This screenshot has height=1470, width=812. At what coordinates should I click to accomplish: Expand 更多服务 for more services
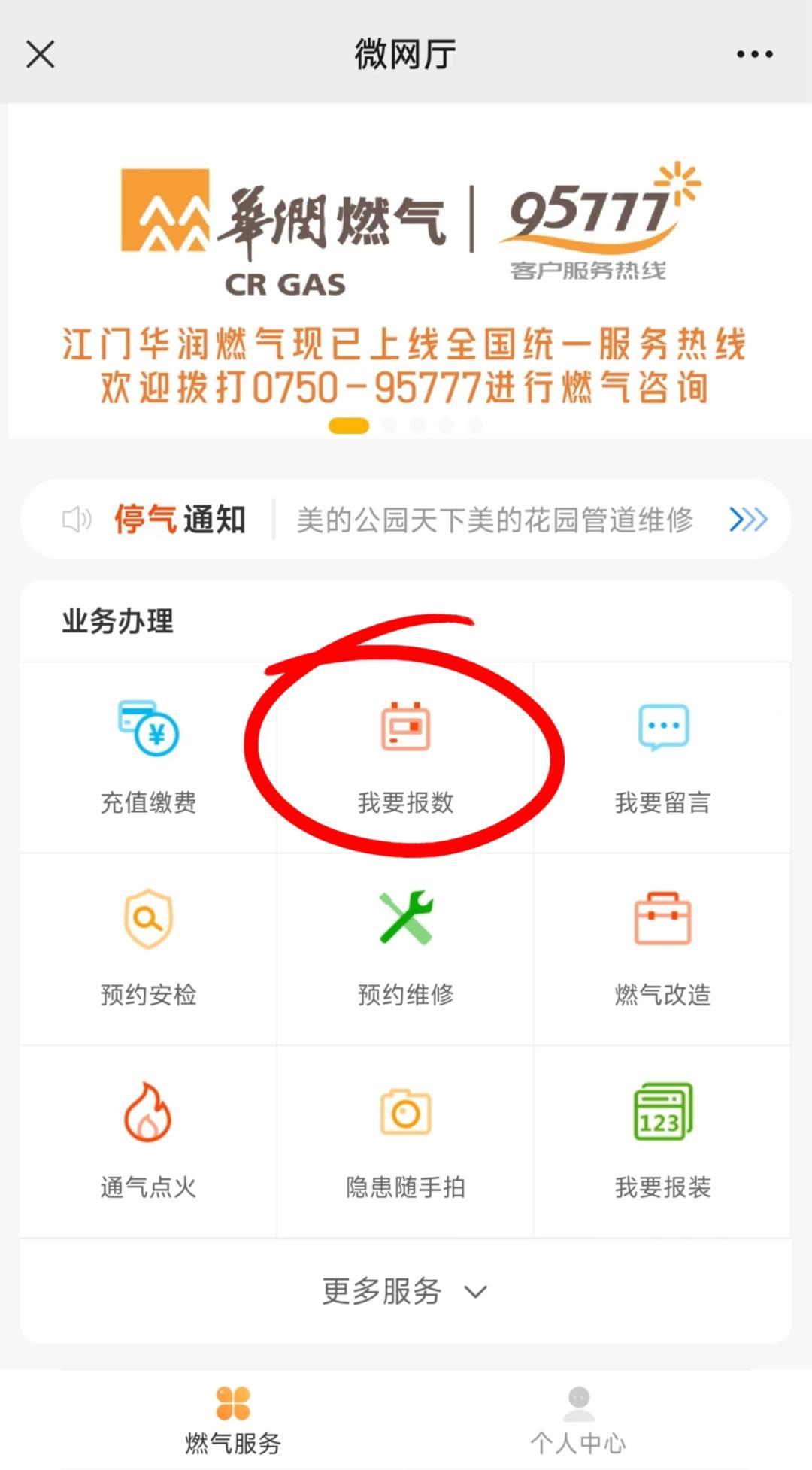click(x=405, y=1291)
